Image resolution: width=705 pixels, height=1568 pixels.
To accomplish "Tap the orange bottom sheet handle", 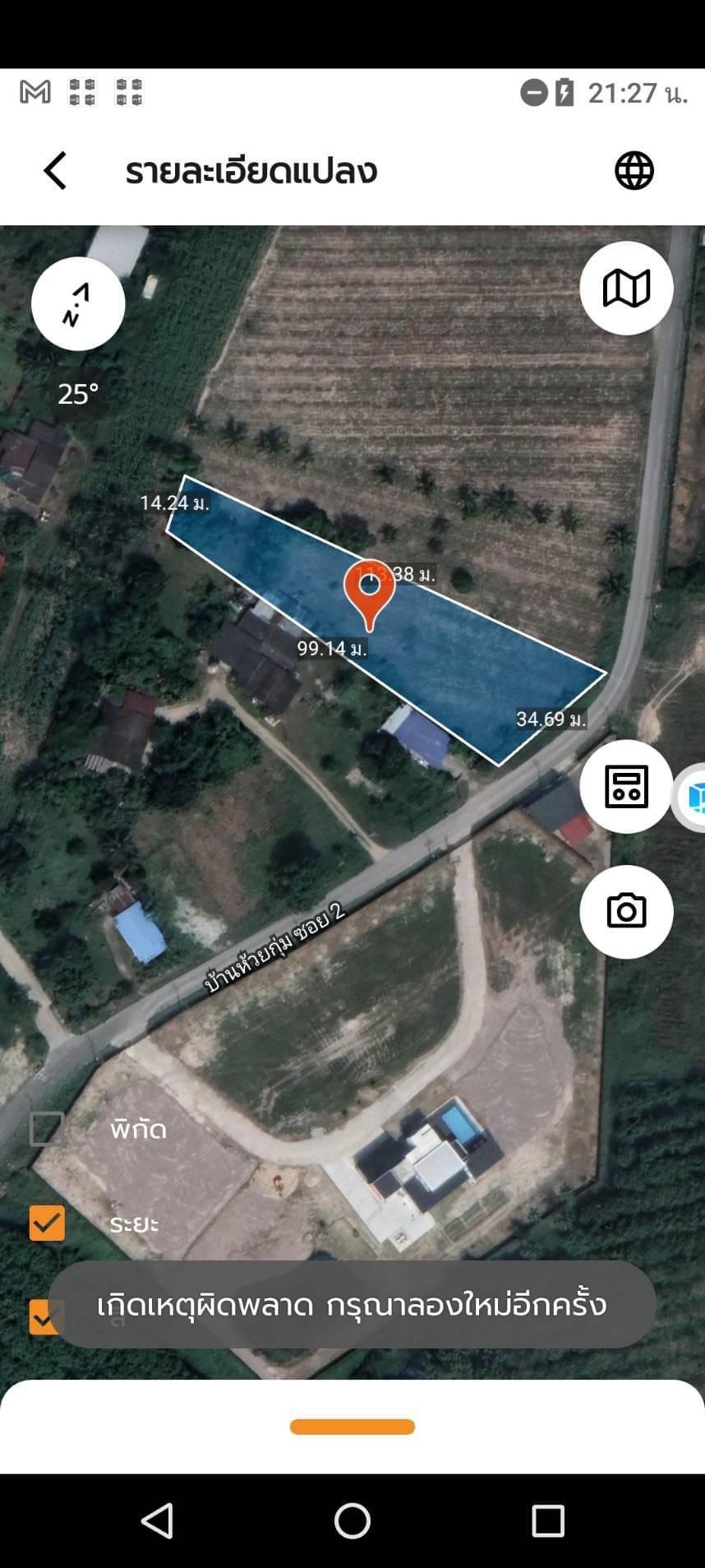I will click(352, 1427).
